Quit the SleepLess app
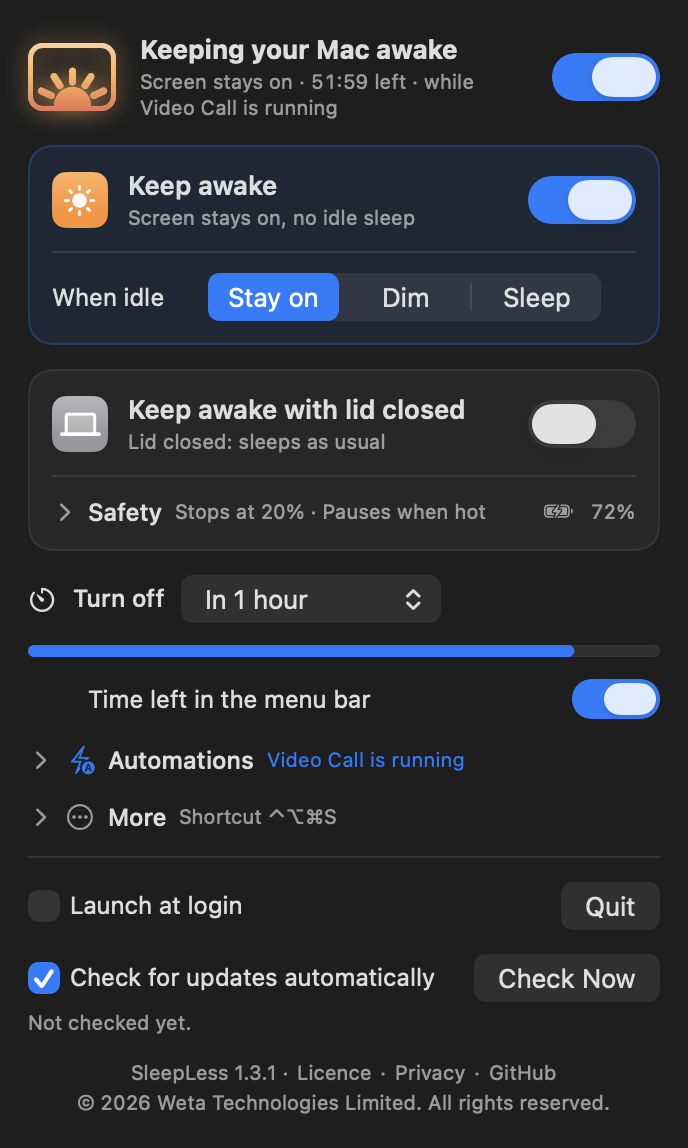 click(610, 906)
